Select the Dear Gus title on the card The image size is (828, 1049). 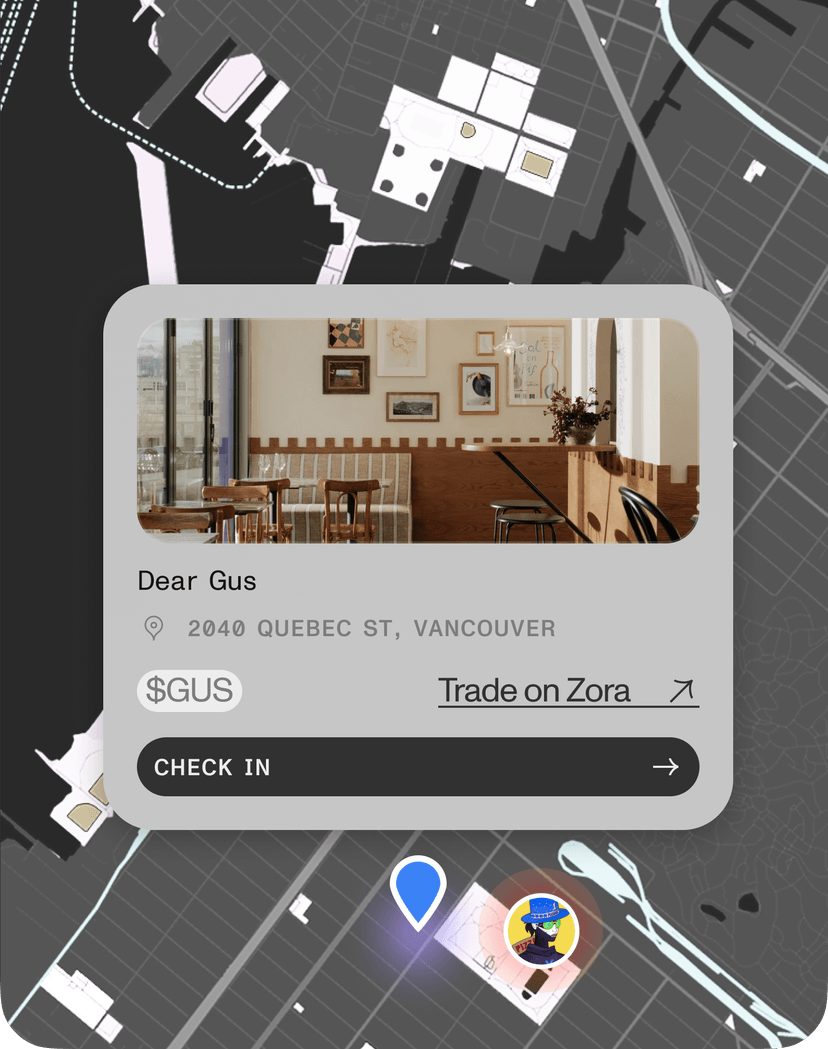tap(197, 581)
